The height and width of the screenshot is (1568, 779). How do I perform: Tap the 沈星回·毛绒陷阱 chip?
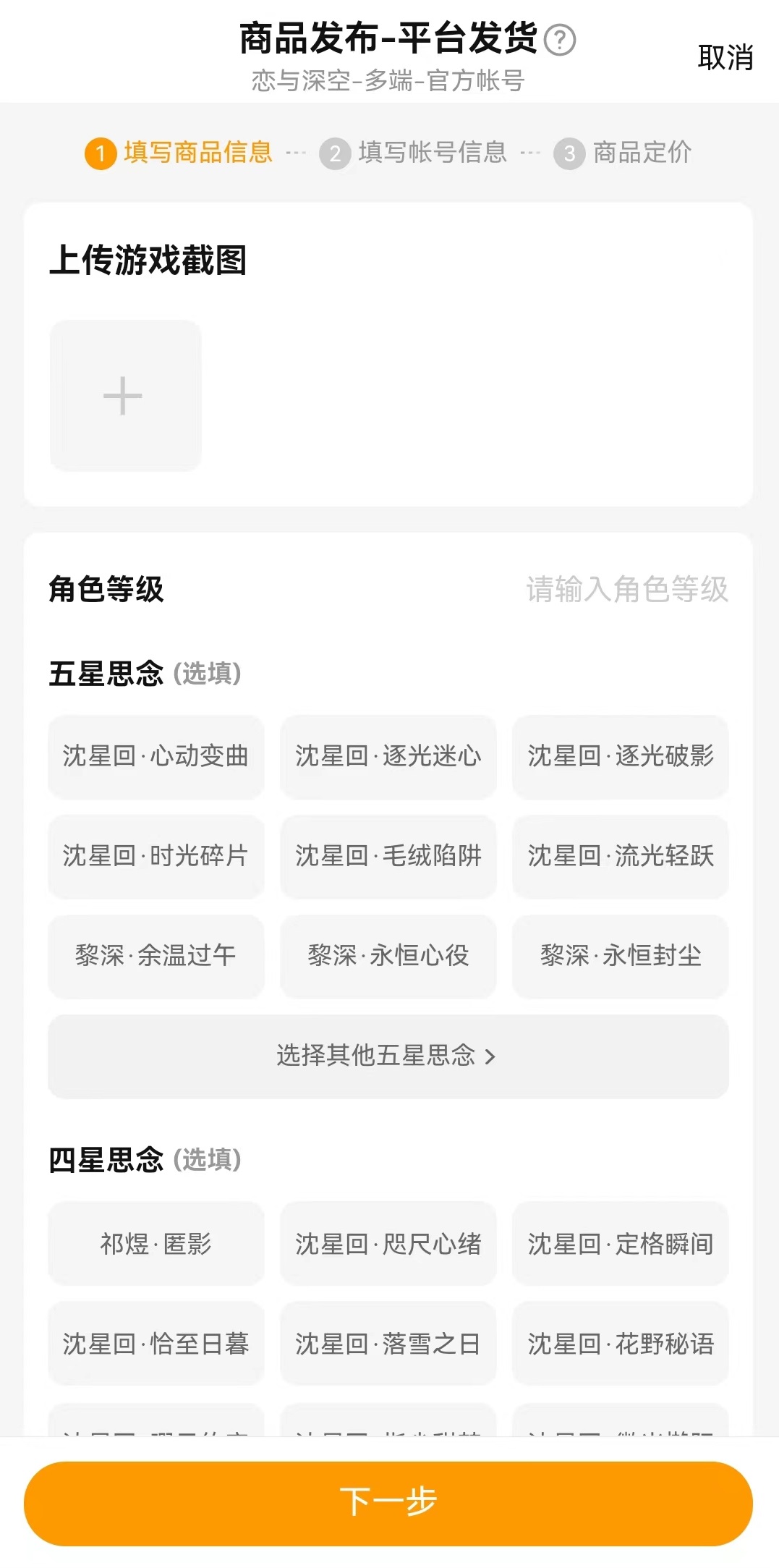(388, 856)
